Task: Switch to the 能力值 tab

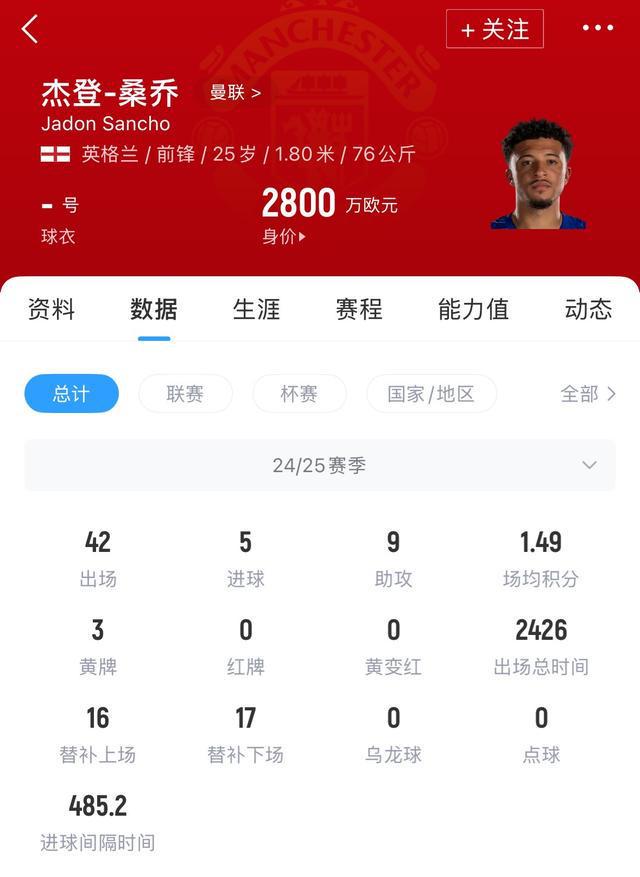Action: 473,309
